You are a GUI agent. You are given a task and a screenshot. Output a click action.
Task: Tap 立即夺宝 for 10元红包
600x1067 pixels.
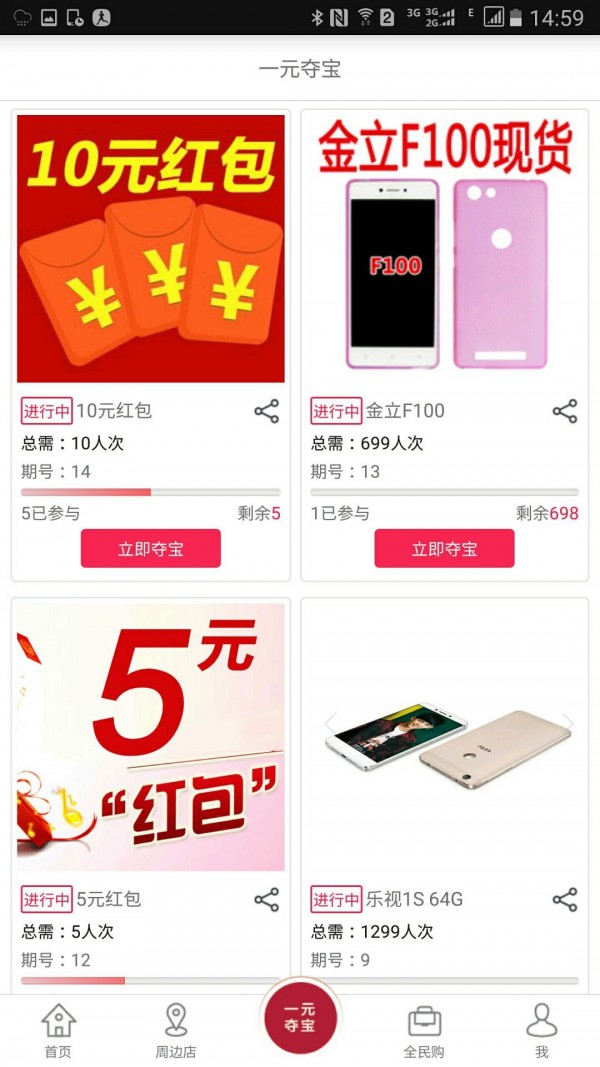pyautogui.click(x=151, y=549)
